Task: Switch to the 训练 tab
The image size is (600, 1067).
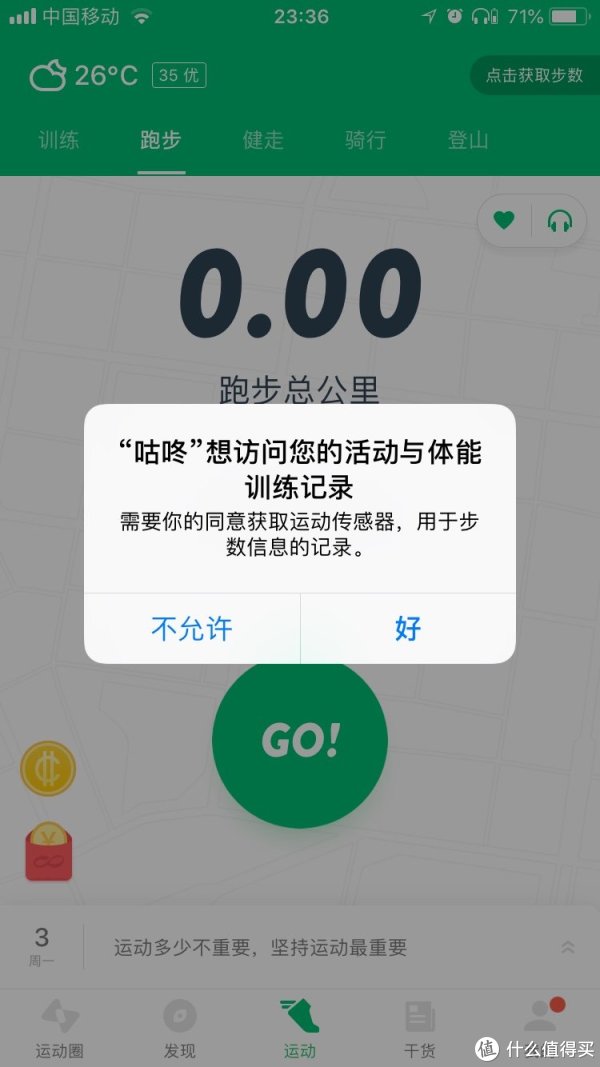Action: click(x=59, y=140)
